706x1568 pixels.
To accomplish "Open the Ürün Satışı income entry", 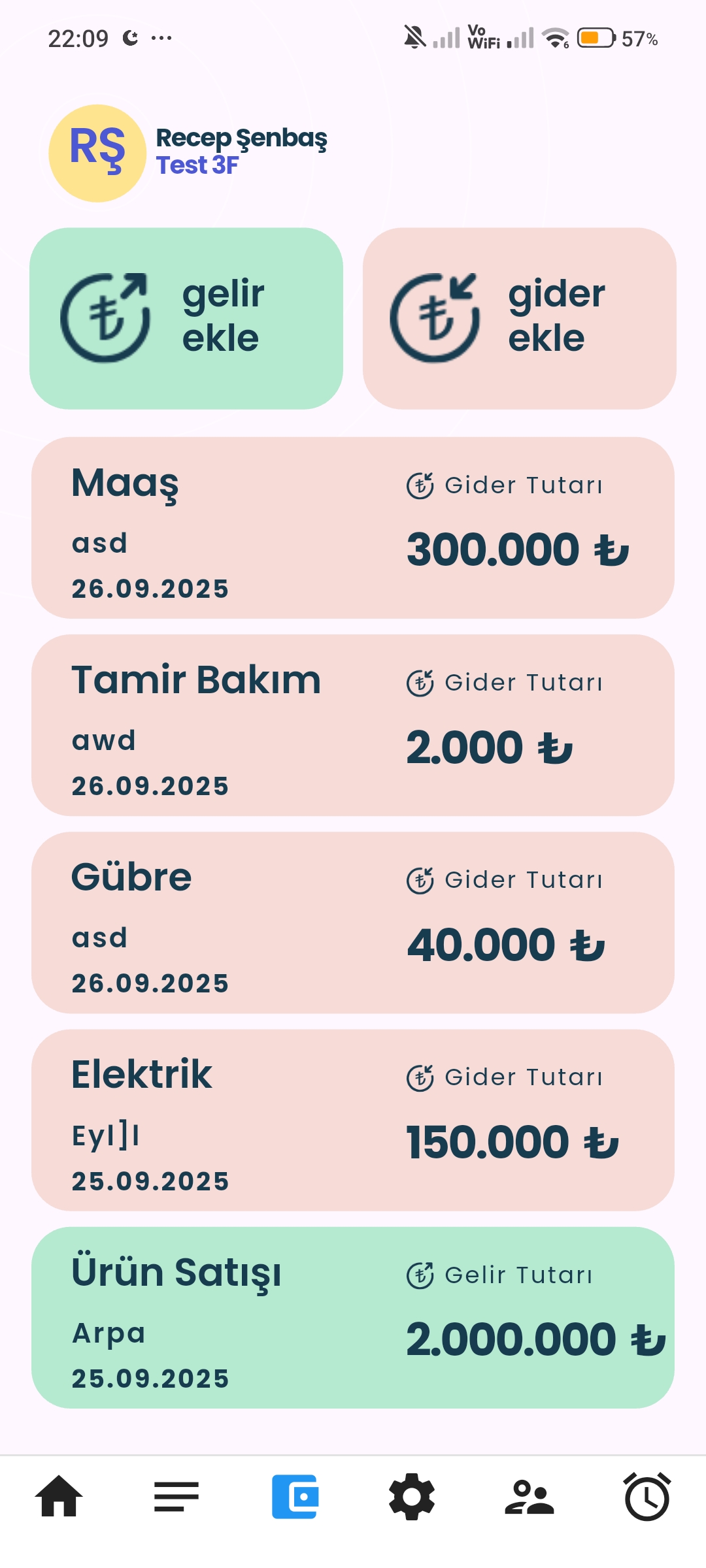I will coord(353,1316).
